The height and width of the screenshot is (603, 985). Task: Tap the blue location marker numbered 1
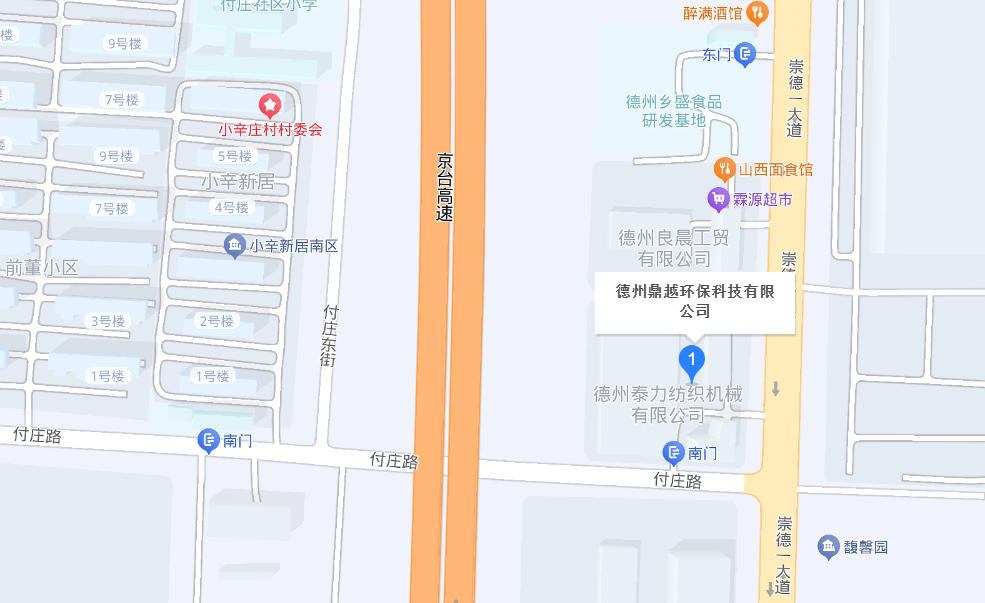691,361
